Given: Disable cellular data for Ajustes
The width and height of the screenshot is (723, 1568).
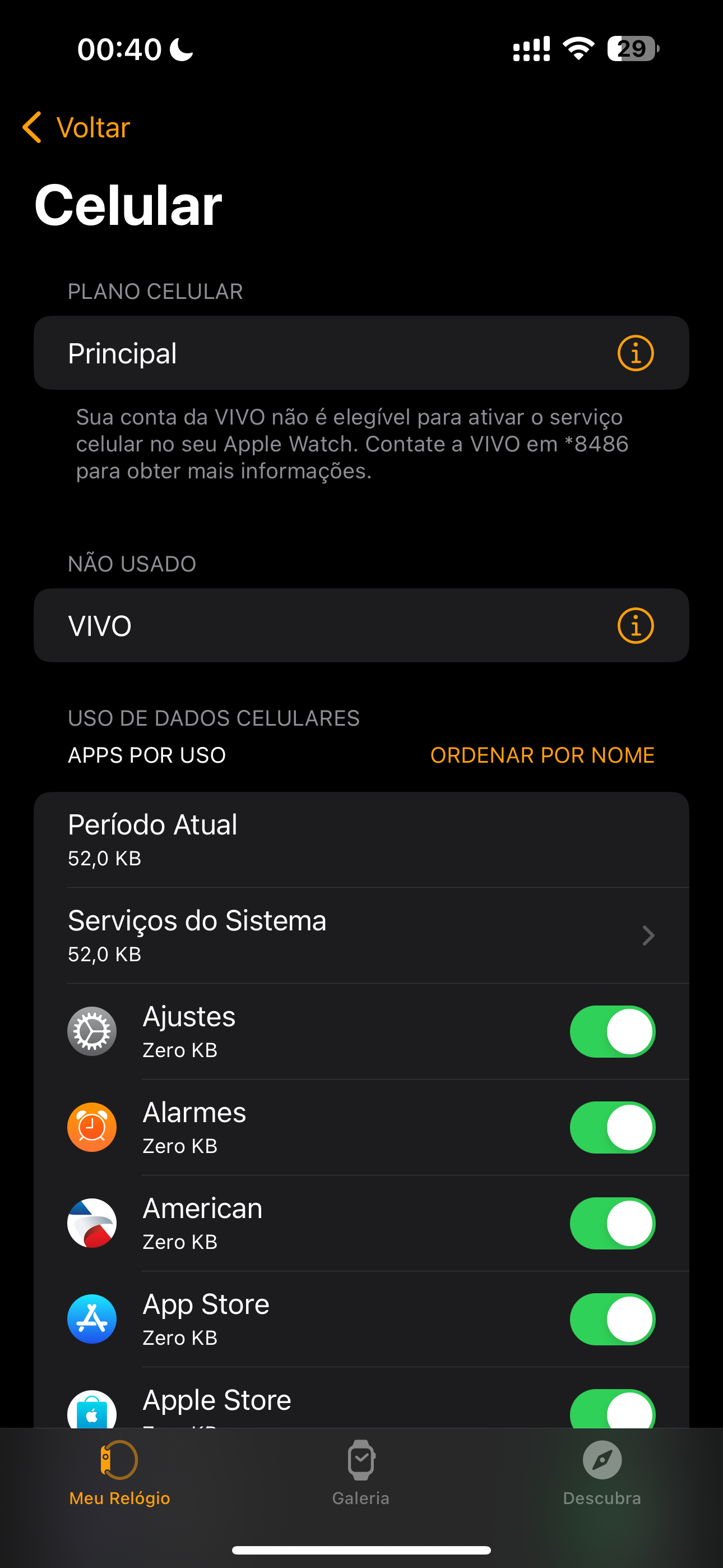Looking at the screenshot, I should coord(611,1031).
